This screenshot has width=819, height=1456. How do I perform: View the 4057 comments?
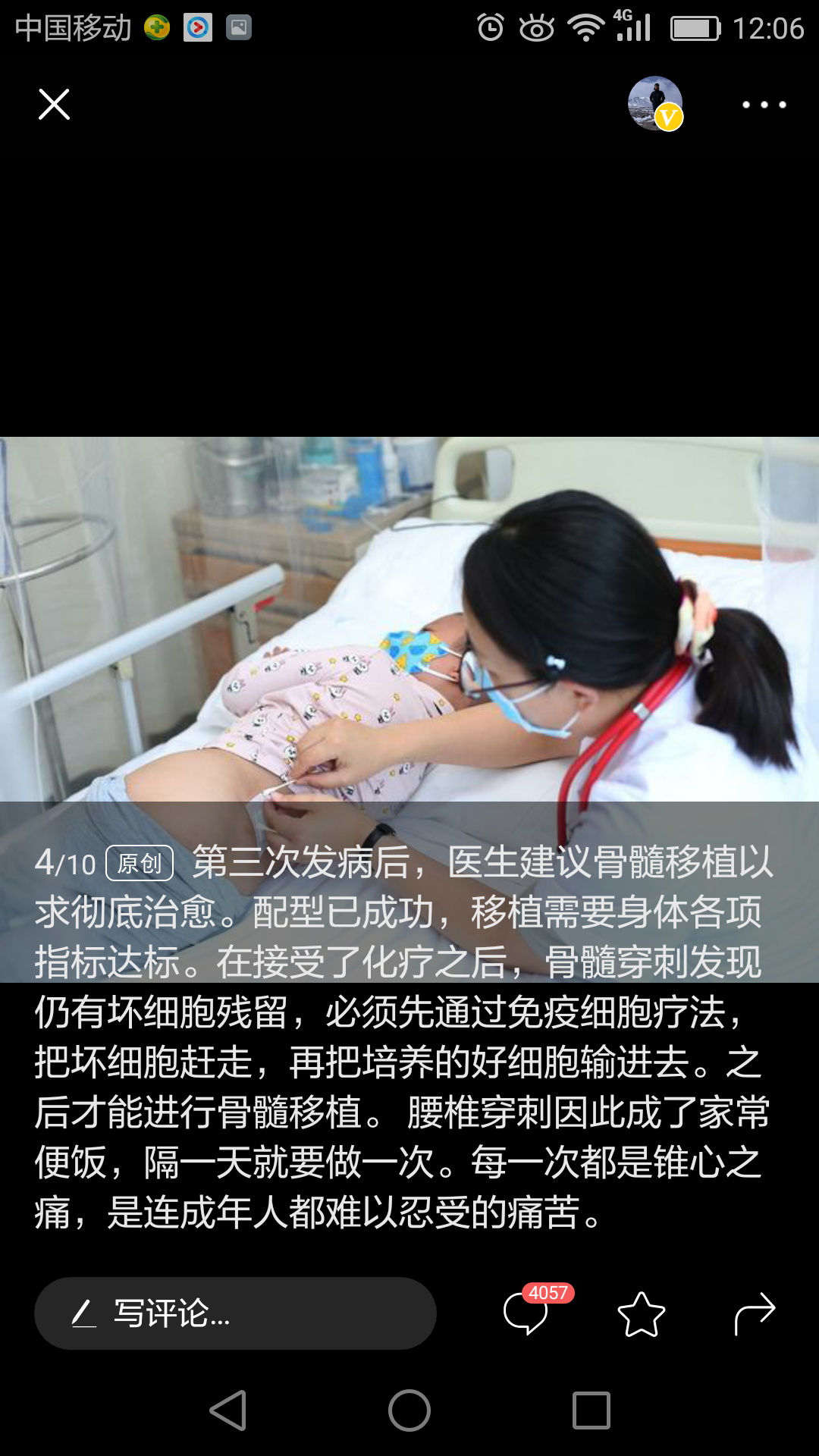pos(527,1313)
